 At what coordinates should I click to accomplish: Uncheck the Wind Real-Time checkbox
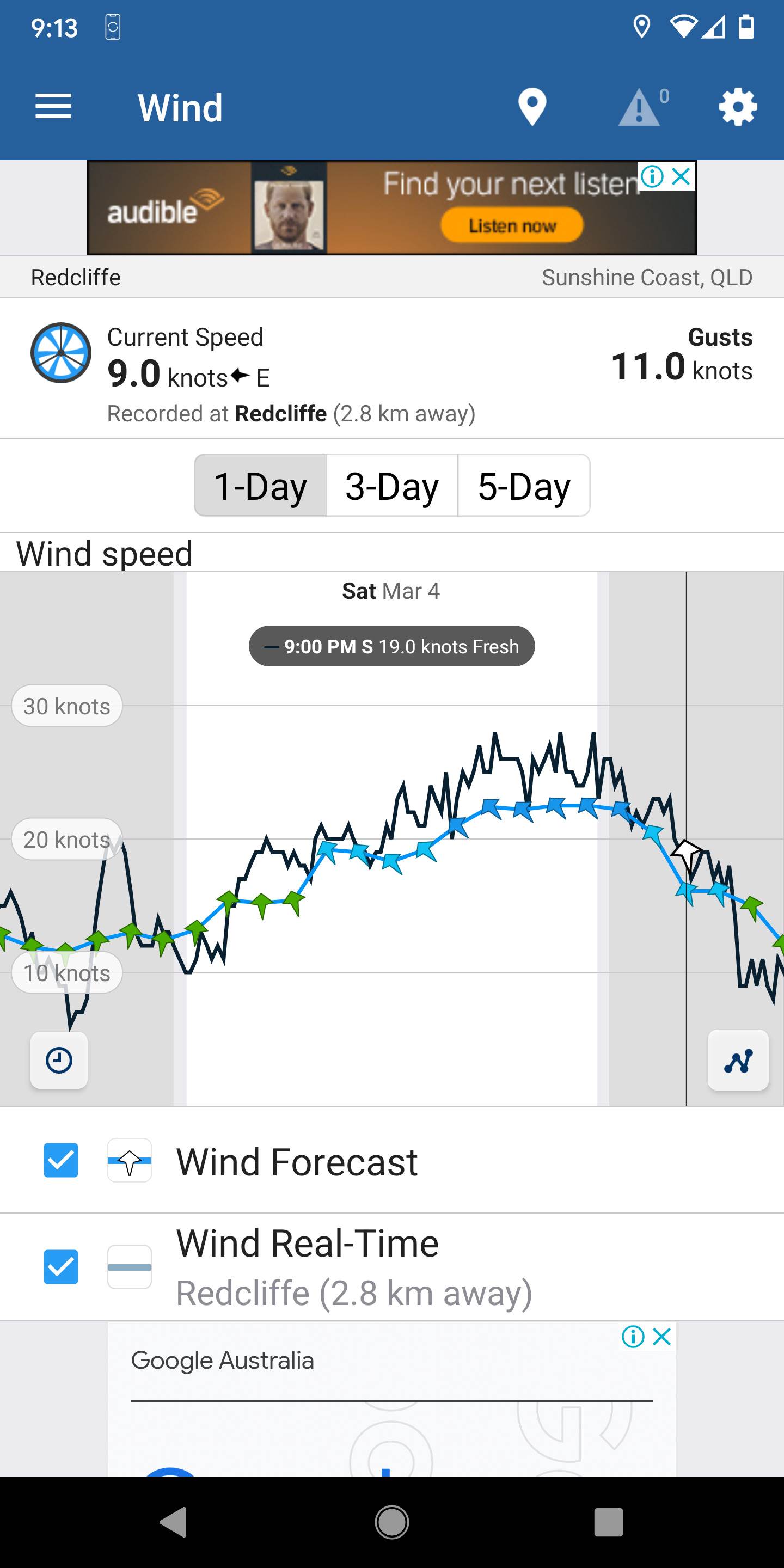pos(61,1267)
